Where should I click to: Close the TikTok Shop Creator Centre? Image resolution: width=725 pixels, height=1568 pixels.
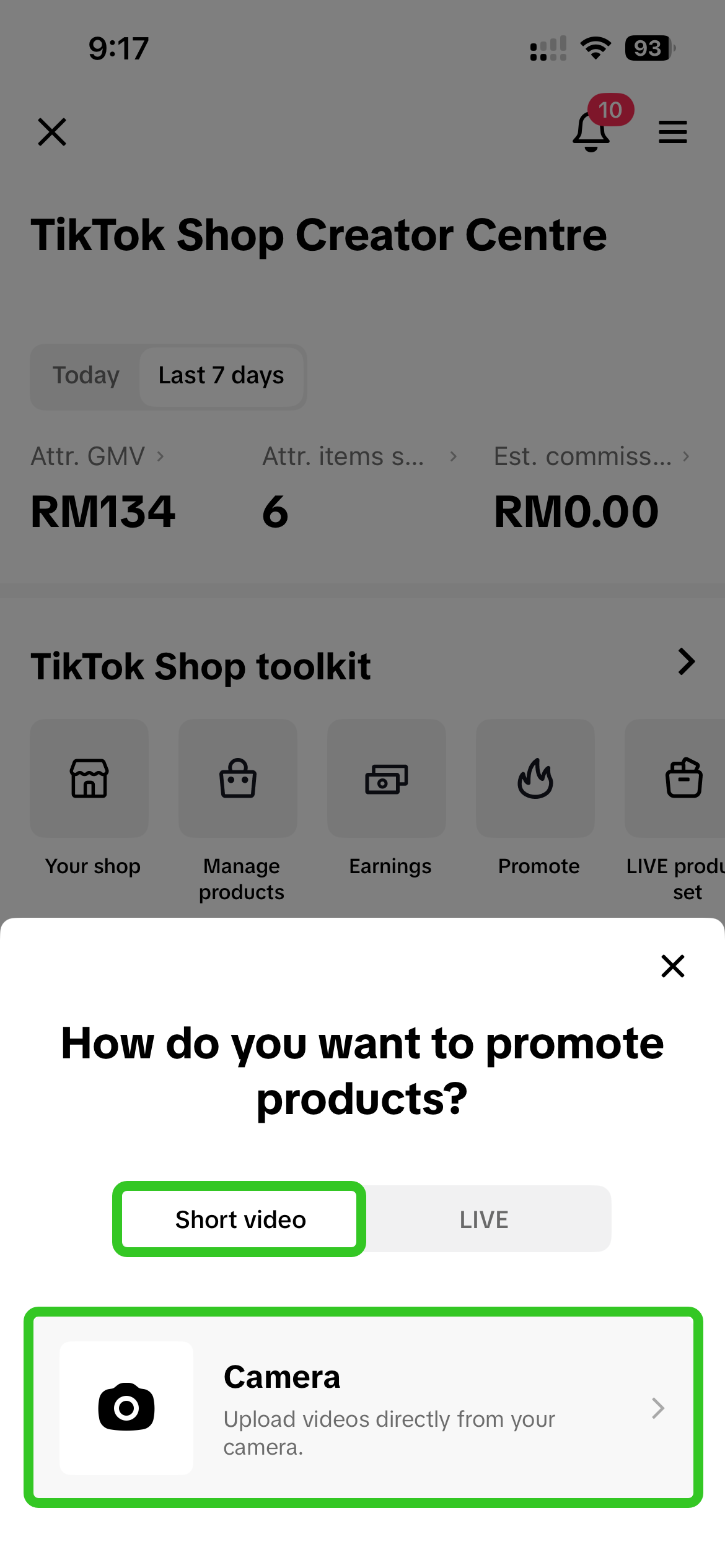click(x=52, y=132)
